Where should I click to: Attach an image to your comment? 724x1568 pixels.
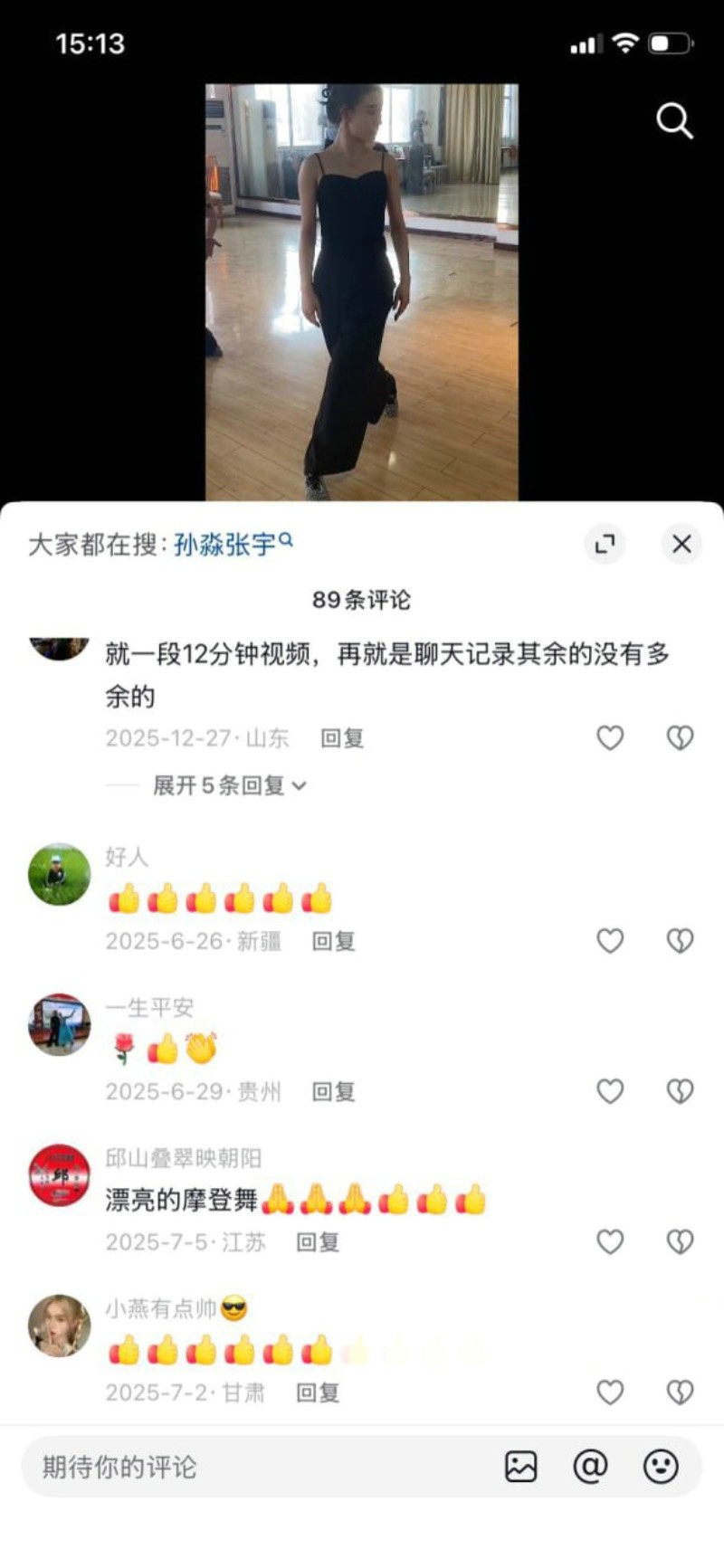pyautogui.click(x=520, y=1467)
